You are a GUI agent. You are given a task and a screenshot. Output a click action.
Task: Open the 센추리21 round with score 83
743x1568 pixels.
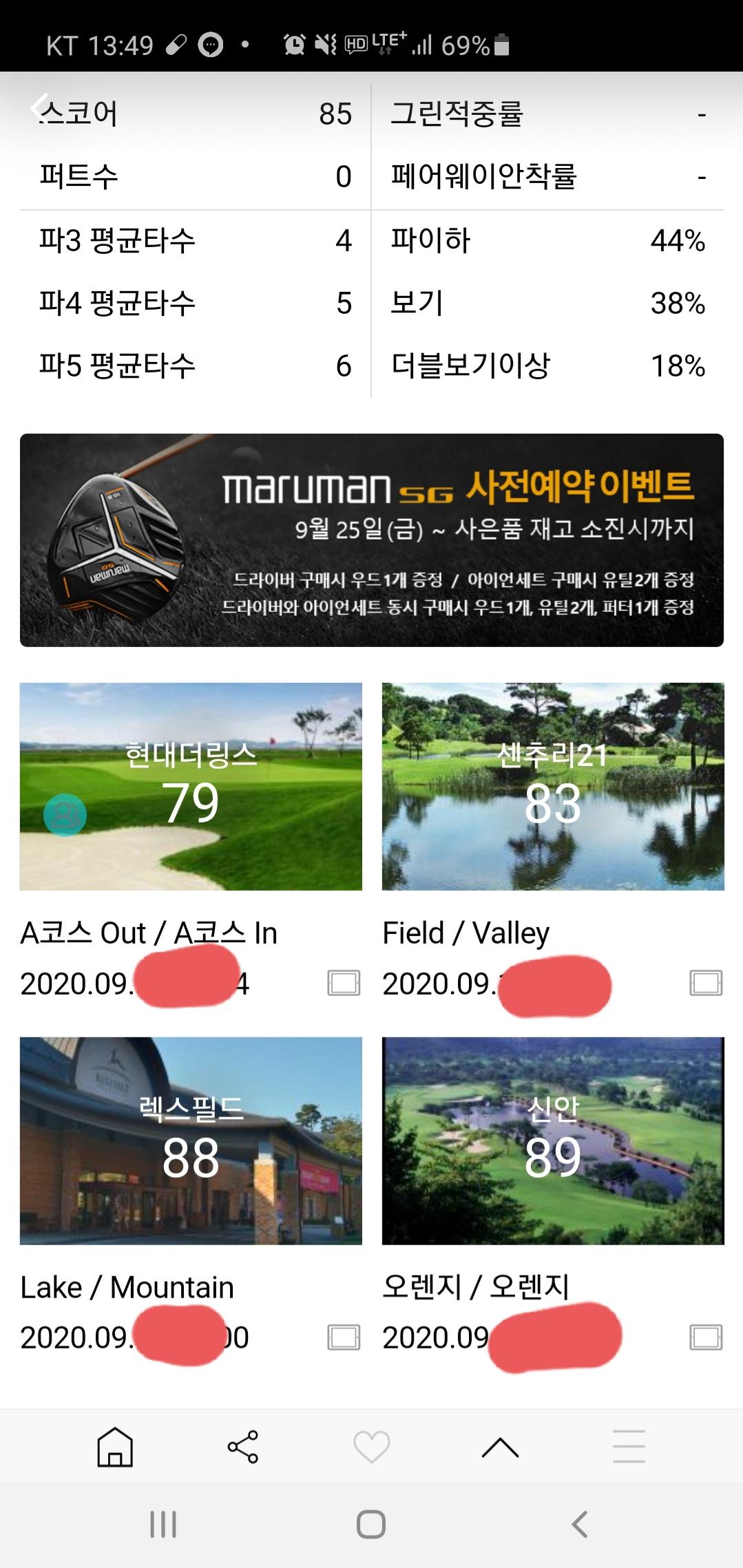tap(553, 786)
